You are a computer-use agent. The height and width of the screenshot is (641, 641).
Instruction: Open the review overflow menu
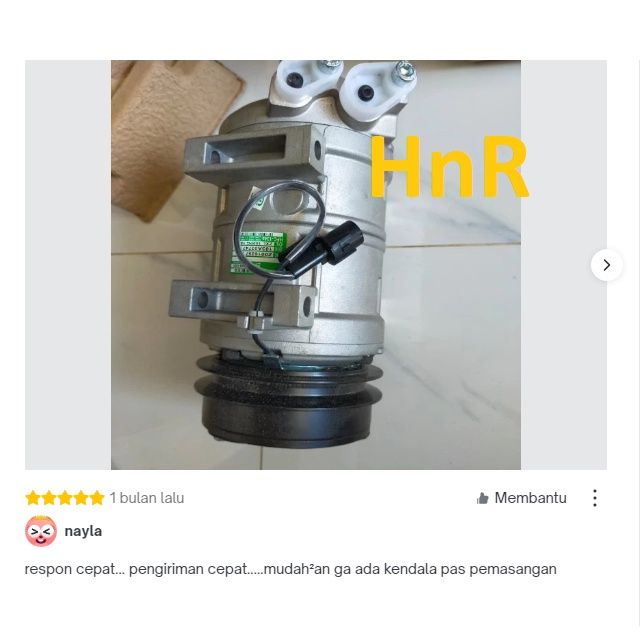click(595, 498)
